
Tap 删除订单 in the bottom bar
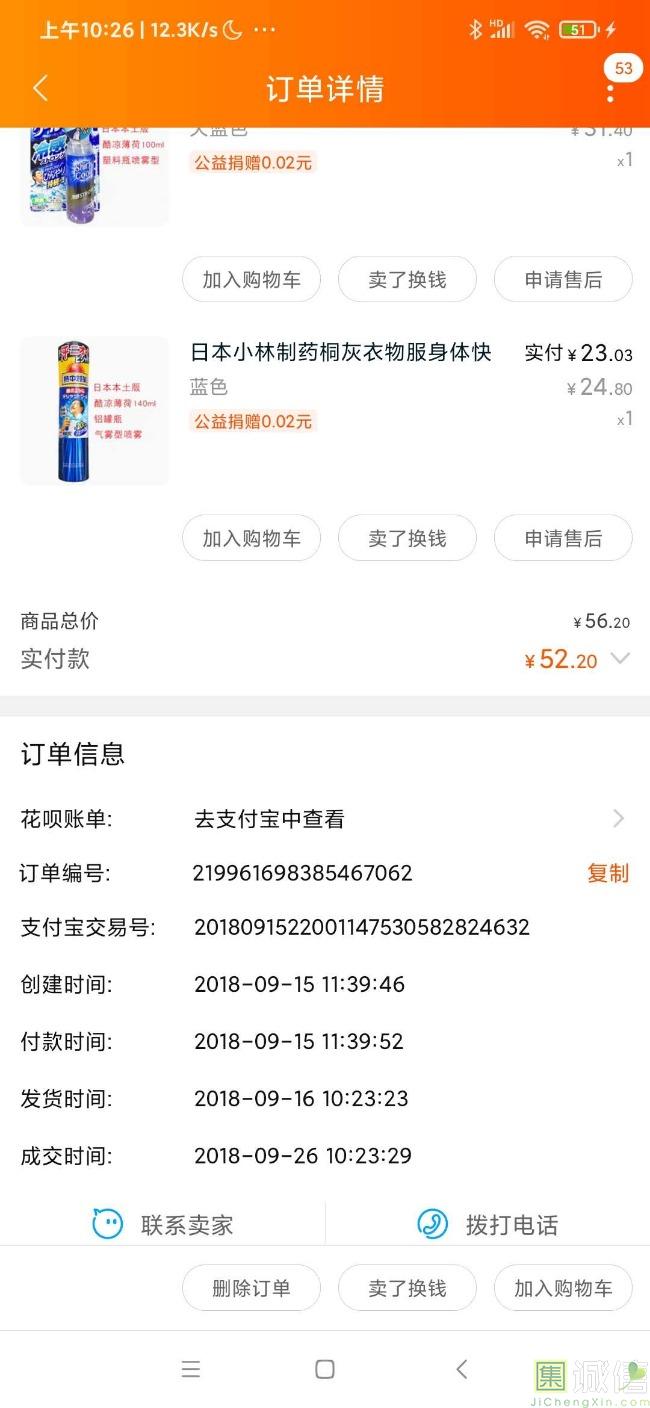(x=251, y=1288)
